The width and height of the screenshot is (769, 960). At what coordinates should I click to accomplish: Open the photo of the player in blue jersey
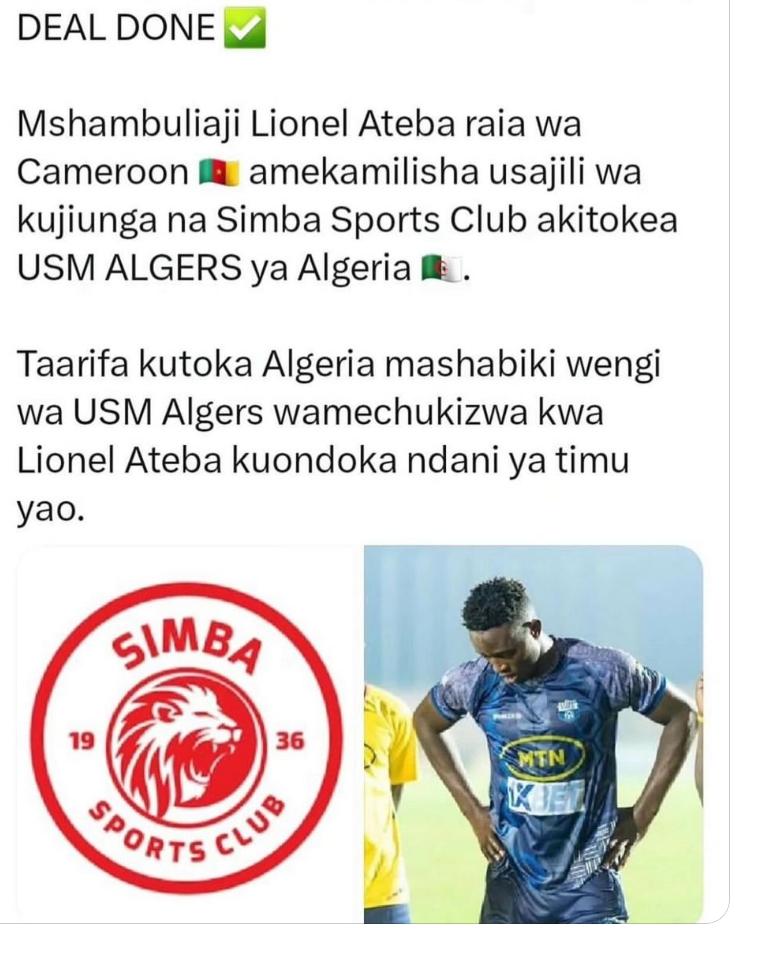[534, 735]
